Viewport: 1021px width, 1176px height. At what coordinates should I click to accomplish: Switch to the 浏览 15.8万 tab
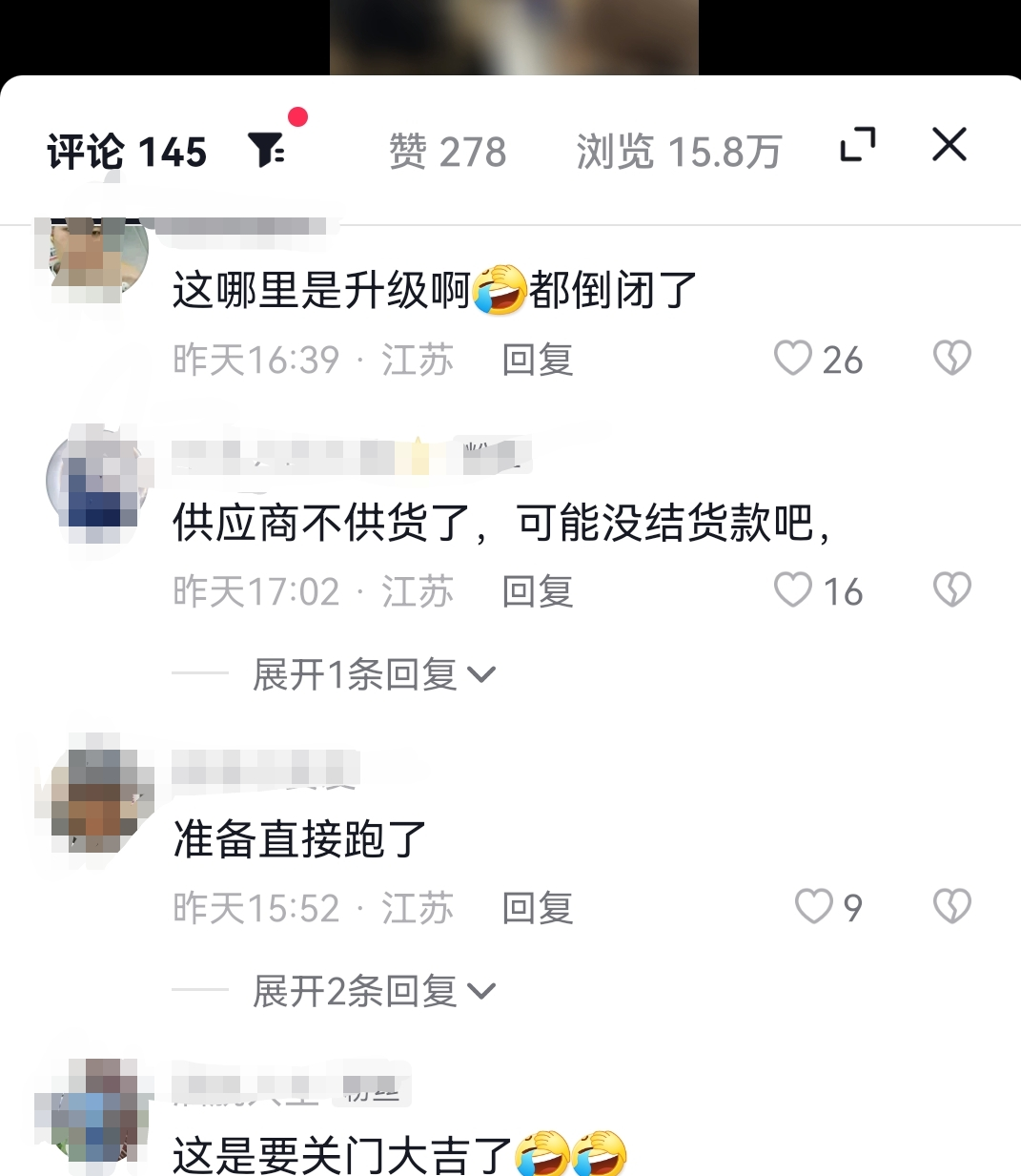(679, 152)
